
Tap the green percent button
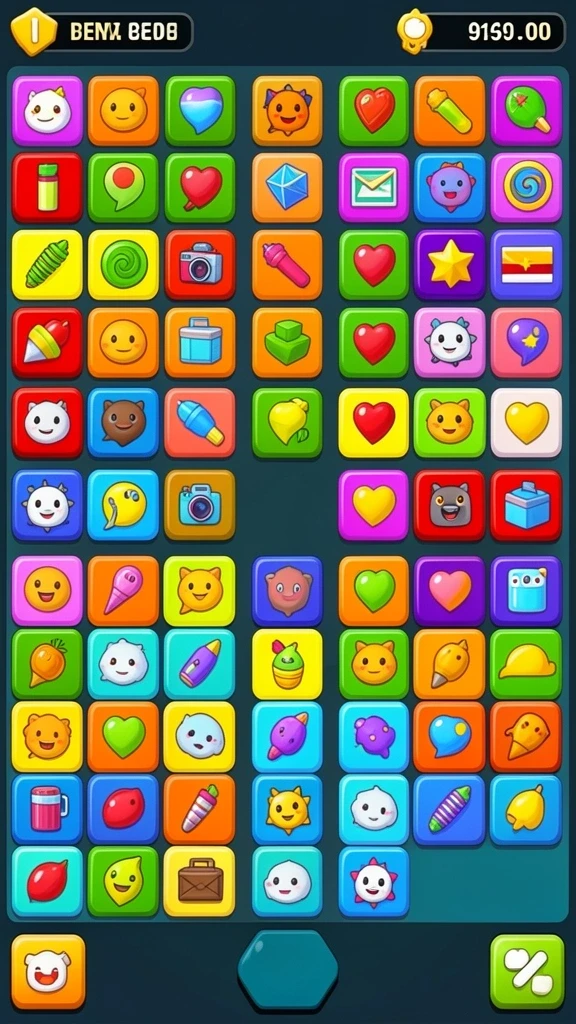coord(528,972)
